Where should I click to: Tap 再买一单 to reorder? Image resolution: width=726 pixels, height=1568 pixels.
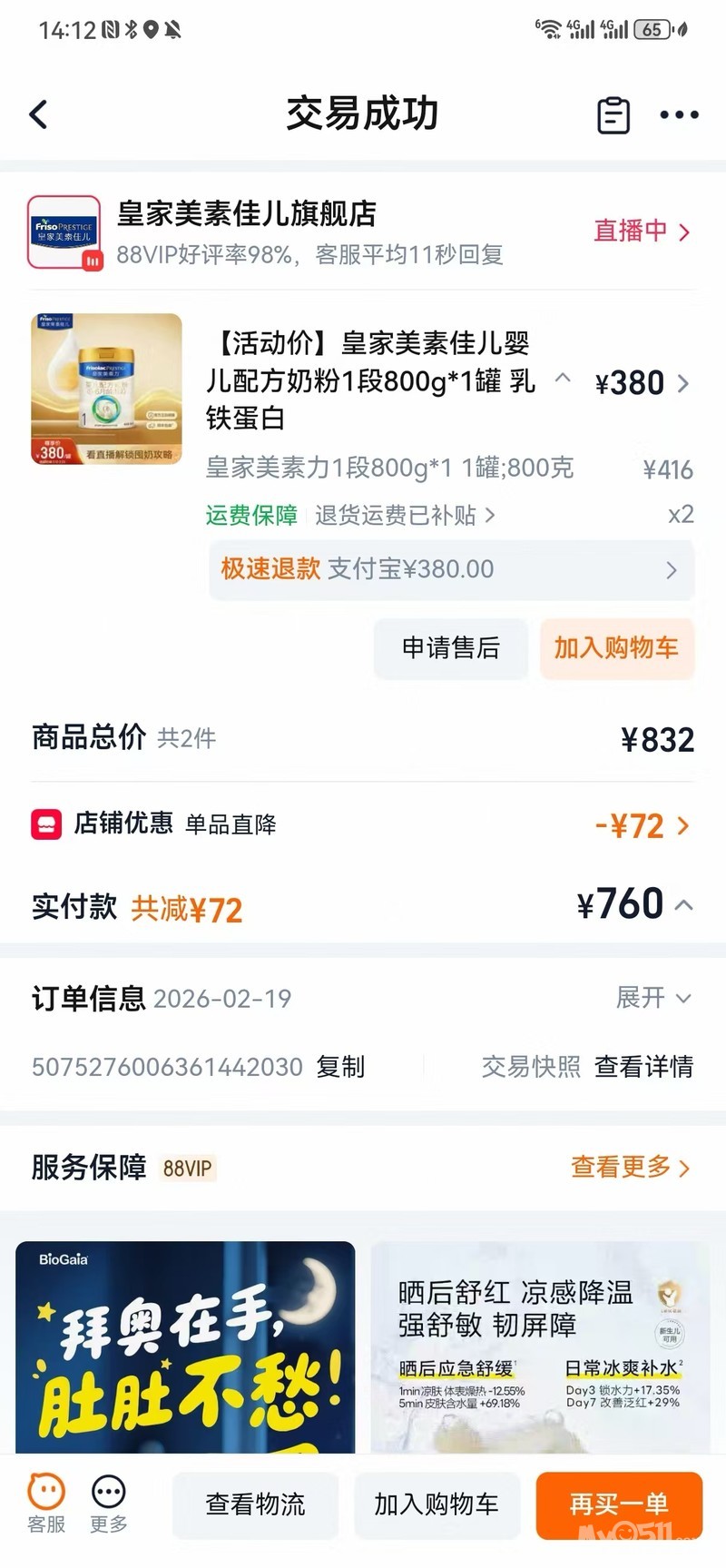[x=619, y=1504]
